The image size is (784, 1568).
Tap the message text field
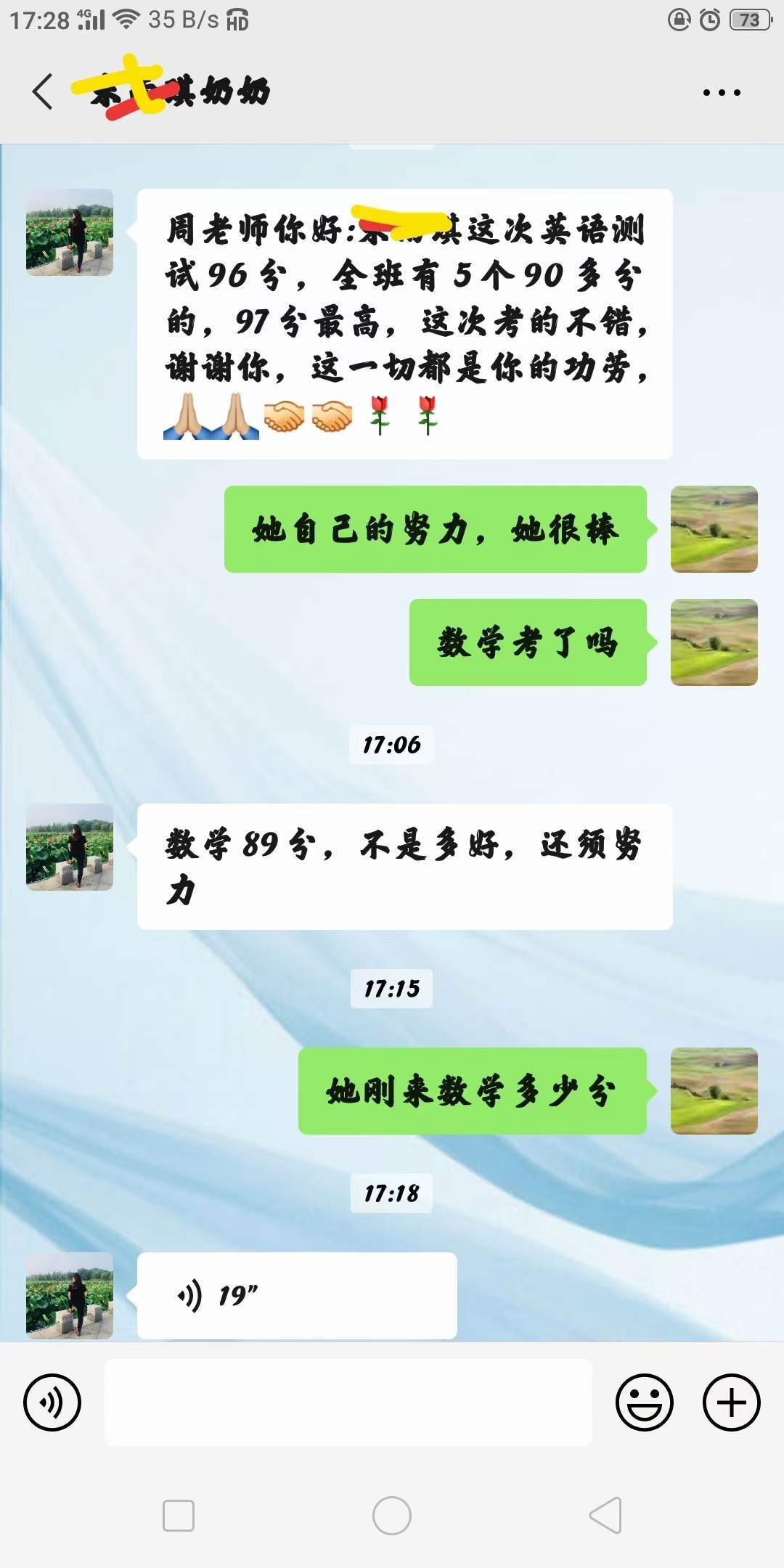click(348, 1402)
